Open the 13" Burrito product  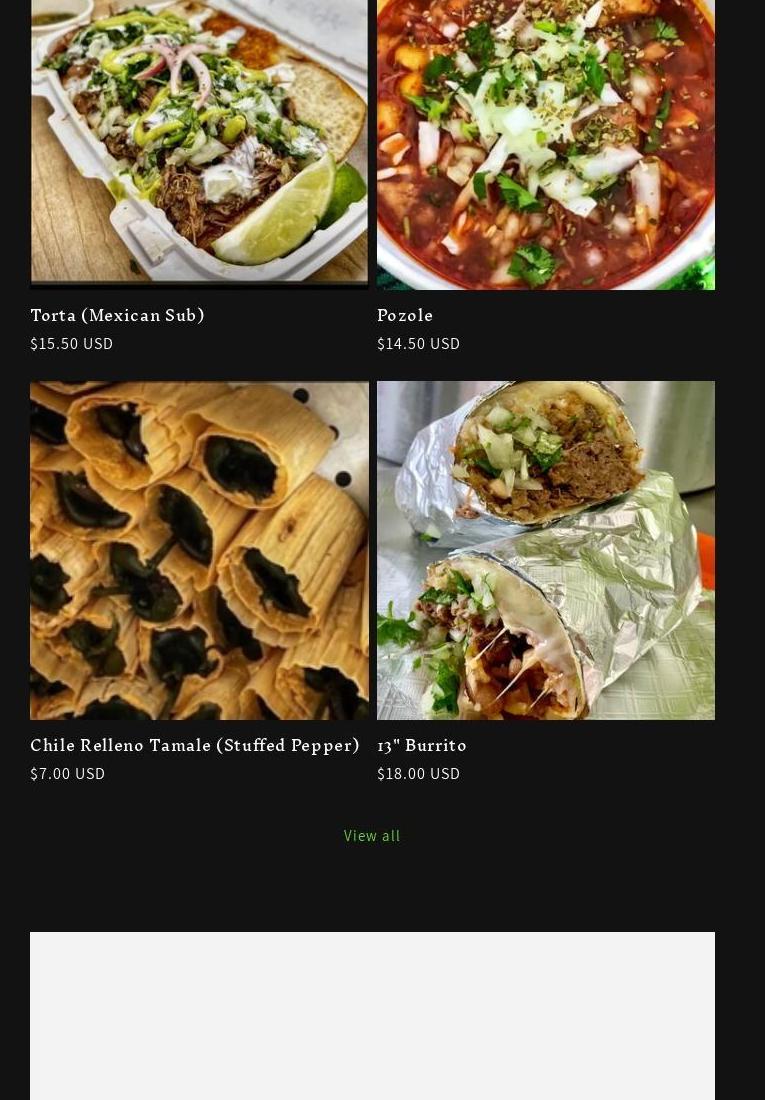422,745
